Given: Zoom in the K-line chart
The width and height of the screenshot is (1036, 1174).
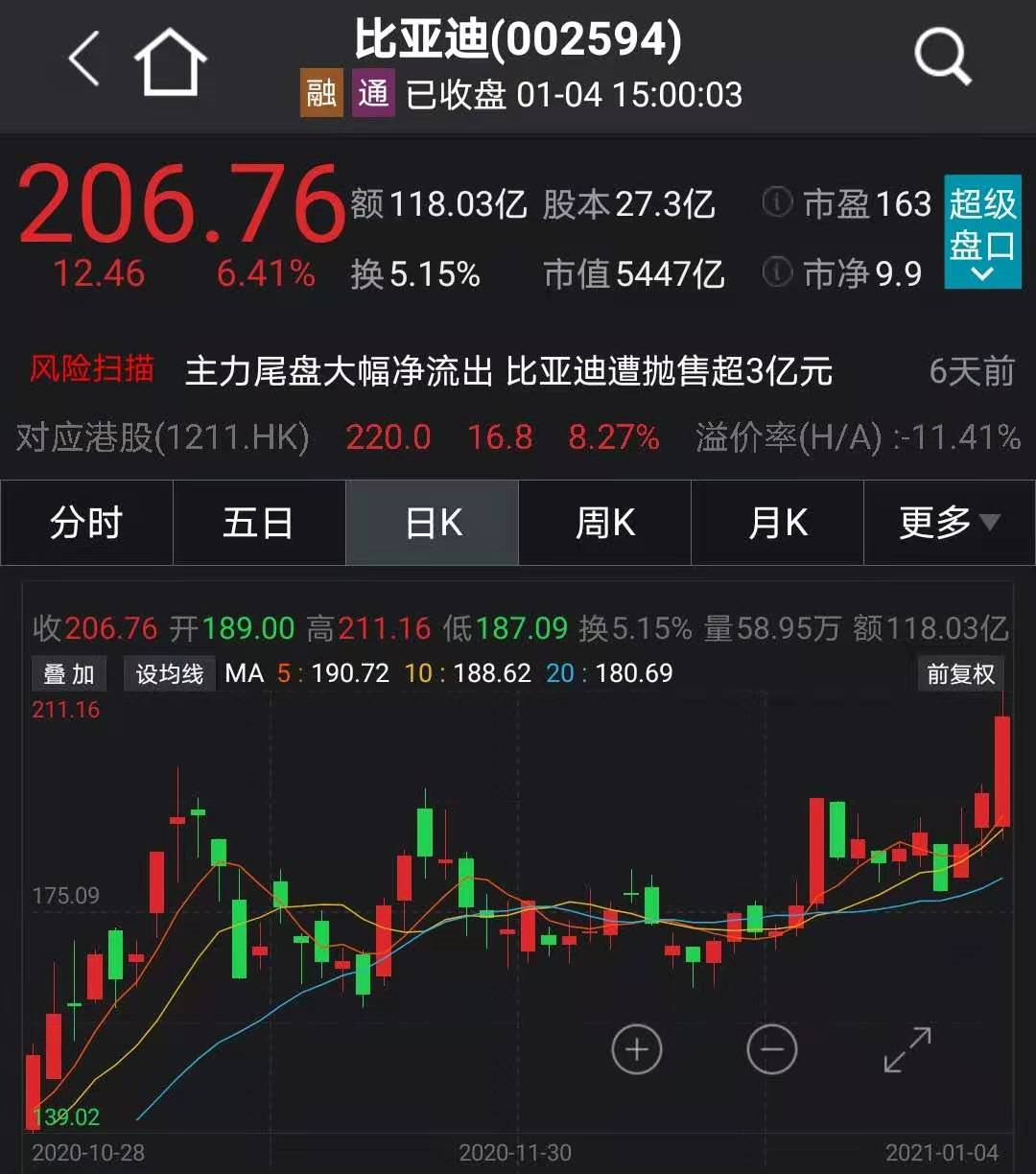Looking at the screenshot, I should tap(637, 1049).
